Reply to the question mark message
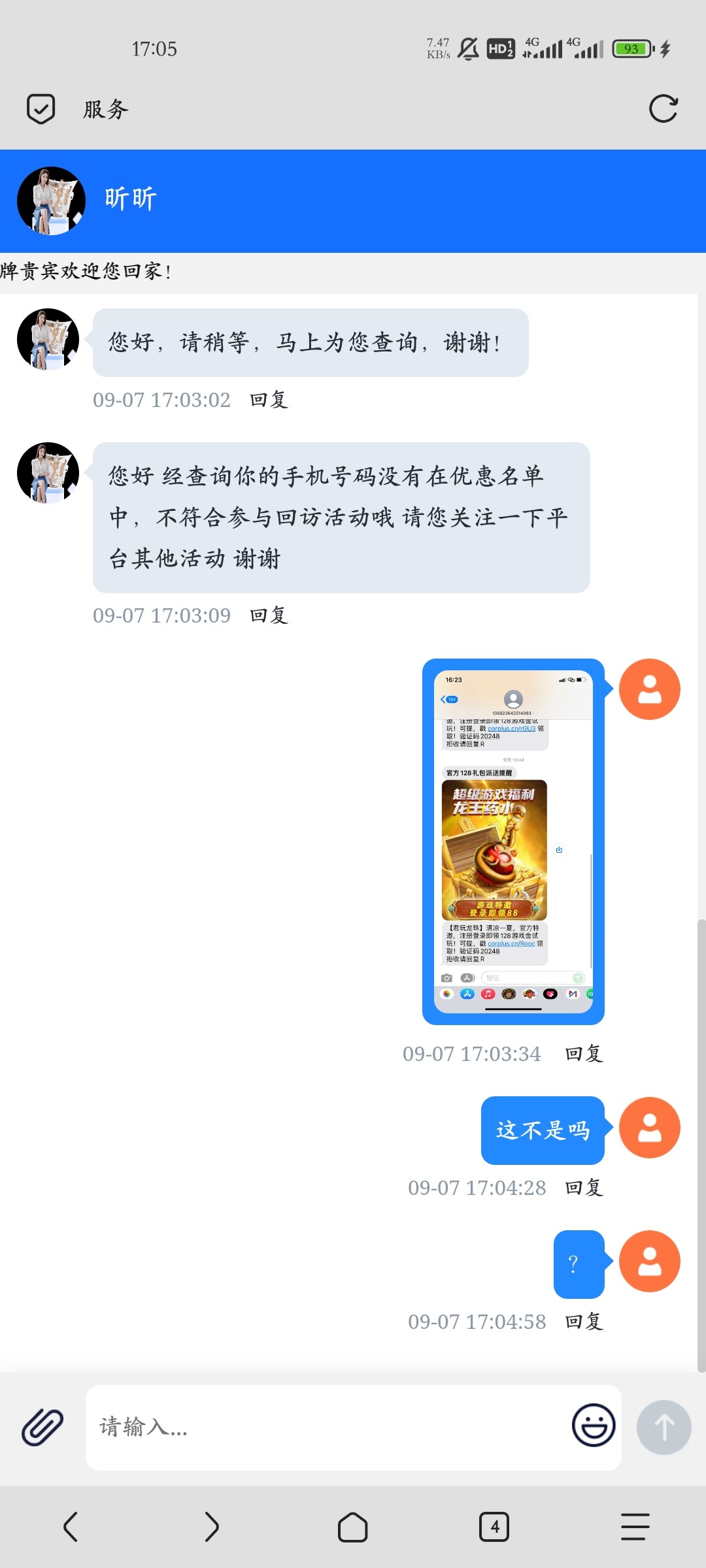 pos(584,1322)
